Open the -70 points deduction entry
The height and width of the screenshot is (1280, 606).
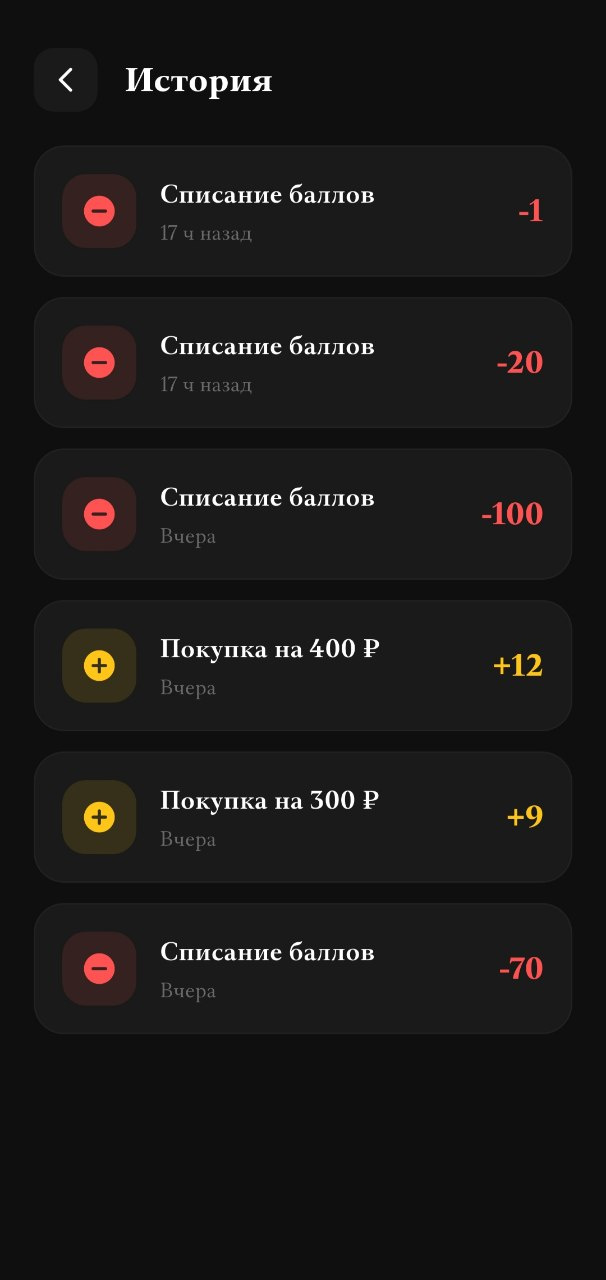tap(302, 968)
